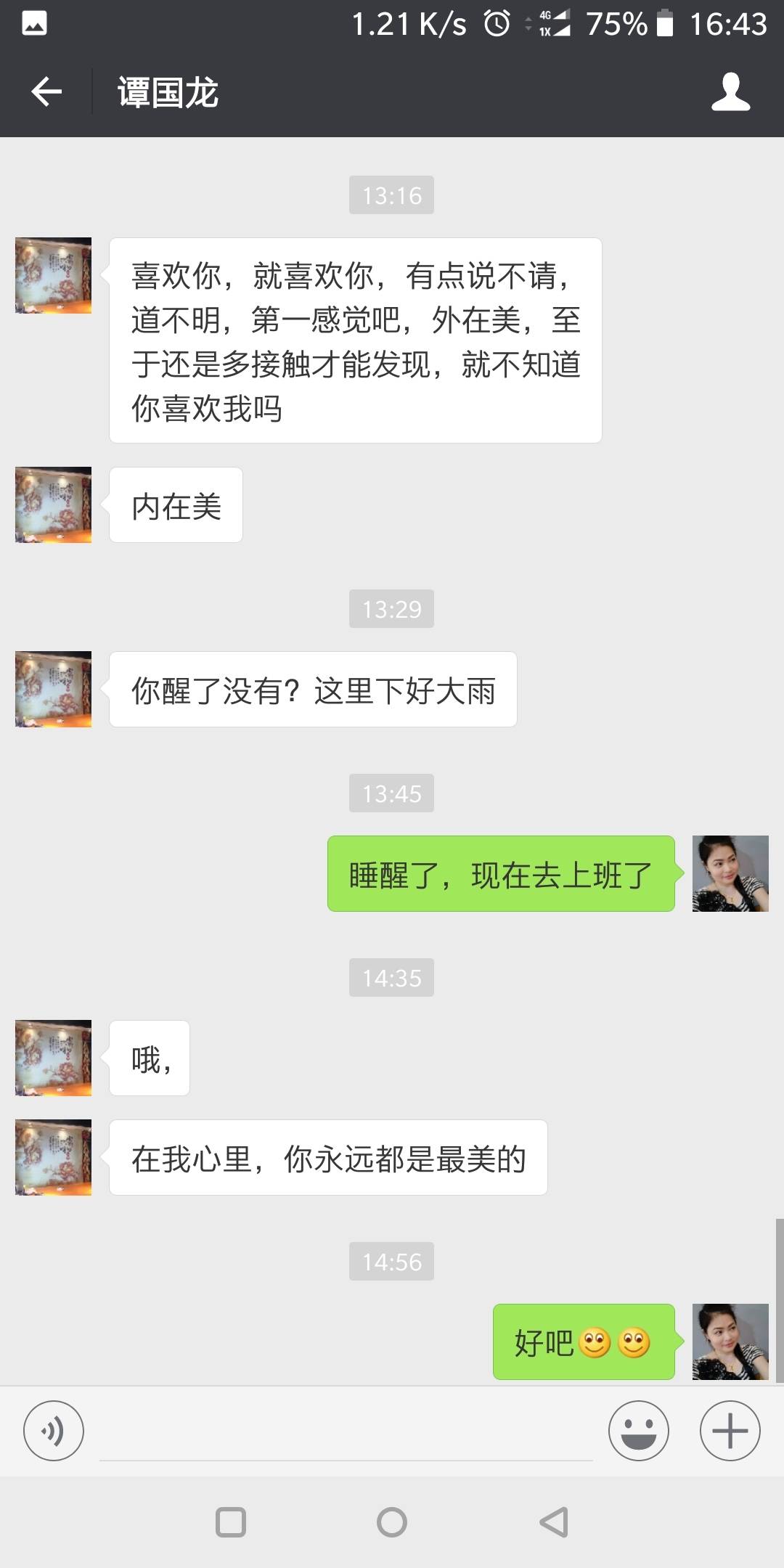Open the emoji picker icon

(x=637, y=1431)
